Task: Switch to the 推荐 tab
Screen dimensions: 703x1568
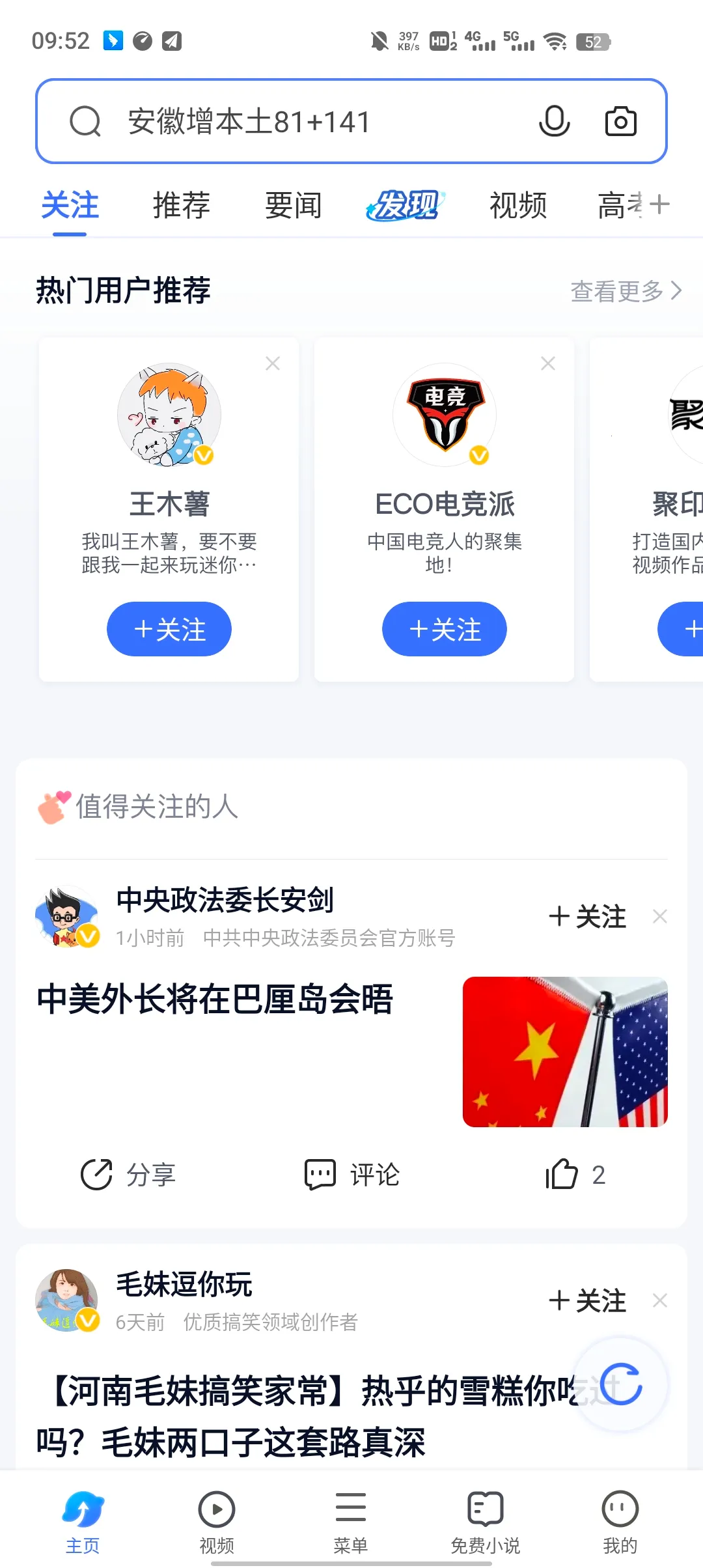Action: click(180, 204)
